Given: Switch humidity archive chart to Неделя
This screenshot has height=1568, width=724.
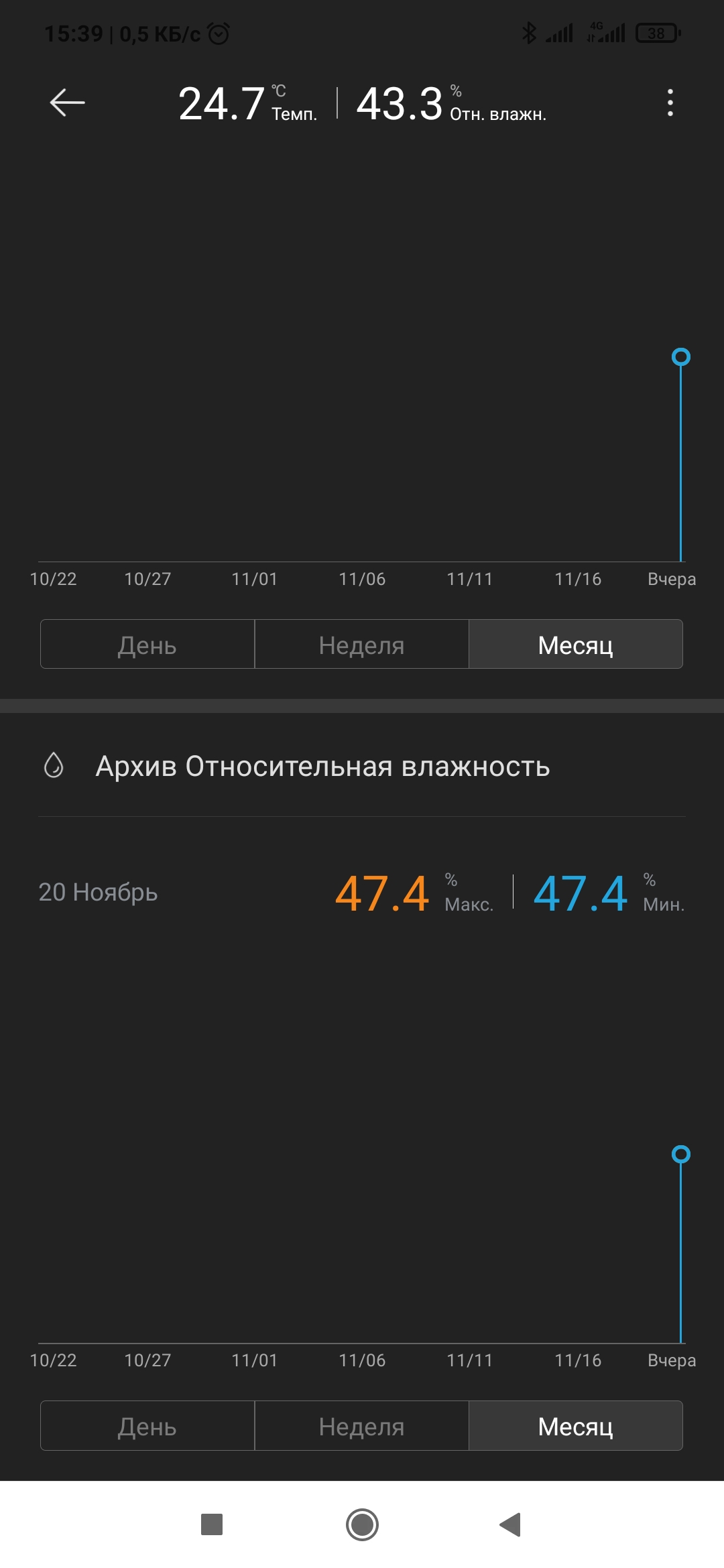Looking at the screenshot, I should pos(361,1426).
